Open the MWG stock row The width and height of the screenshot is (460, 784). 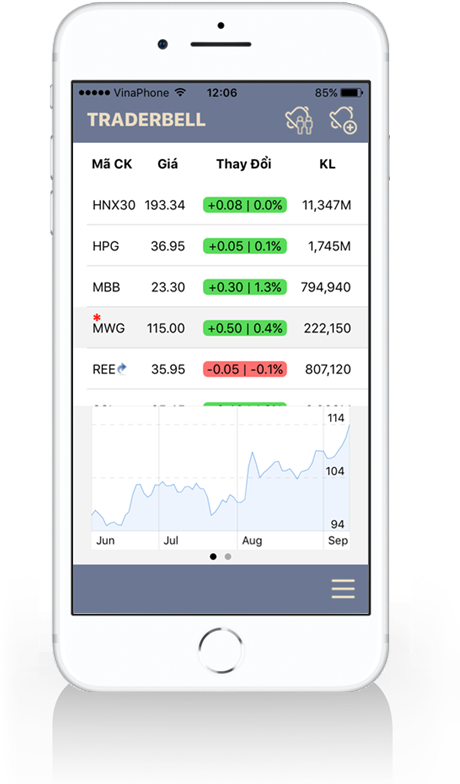point(221,328)
